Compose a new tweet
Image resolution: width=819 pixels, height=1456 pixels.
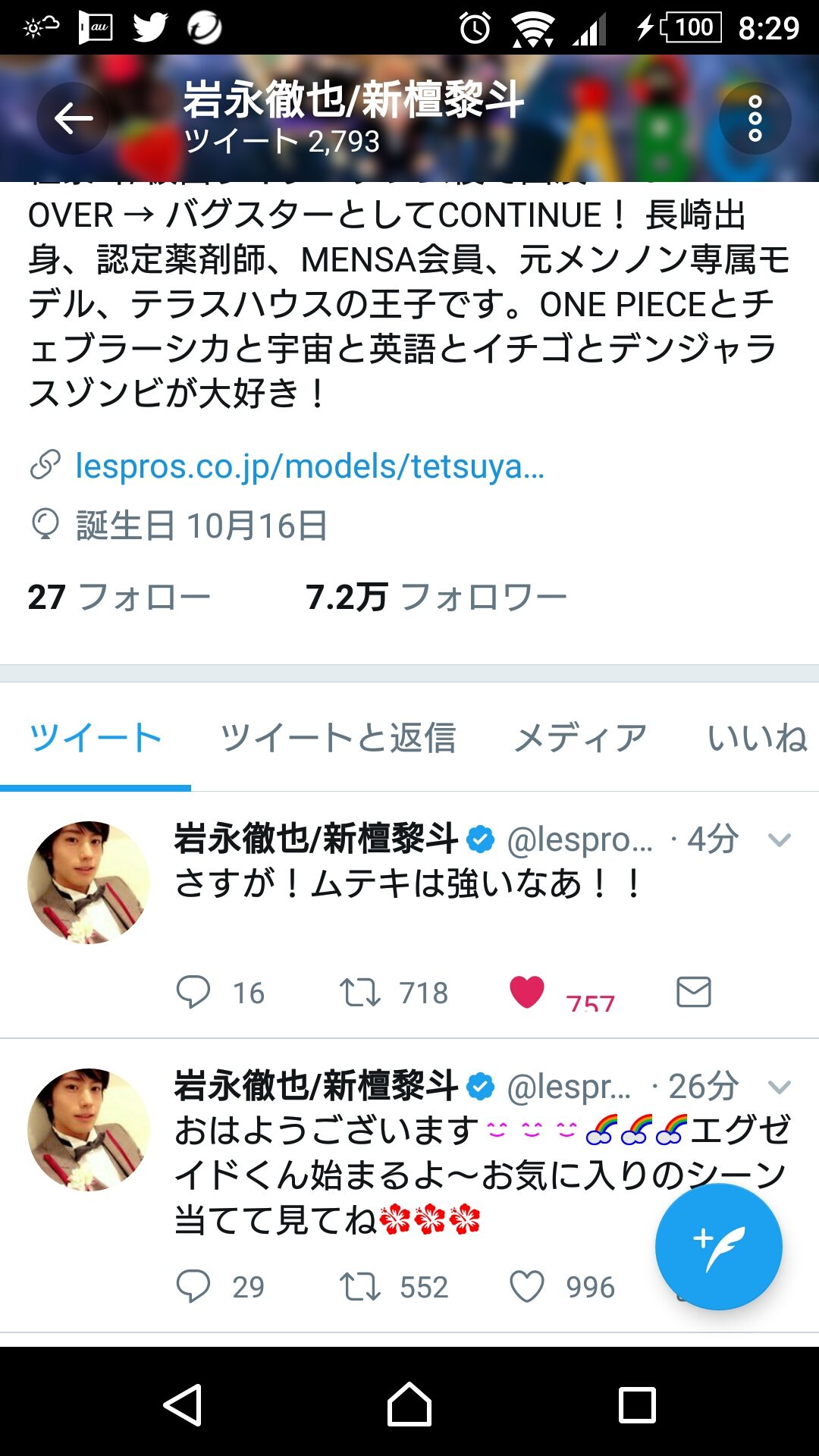pyautogui.click(x=718, y=1246)
